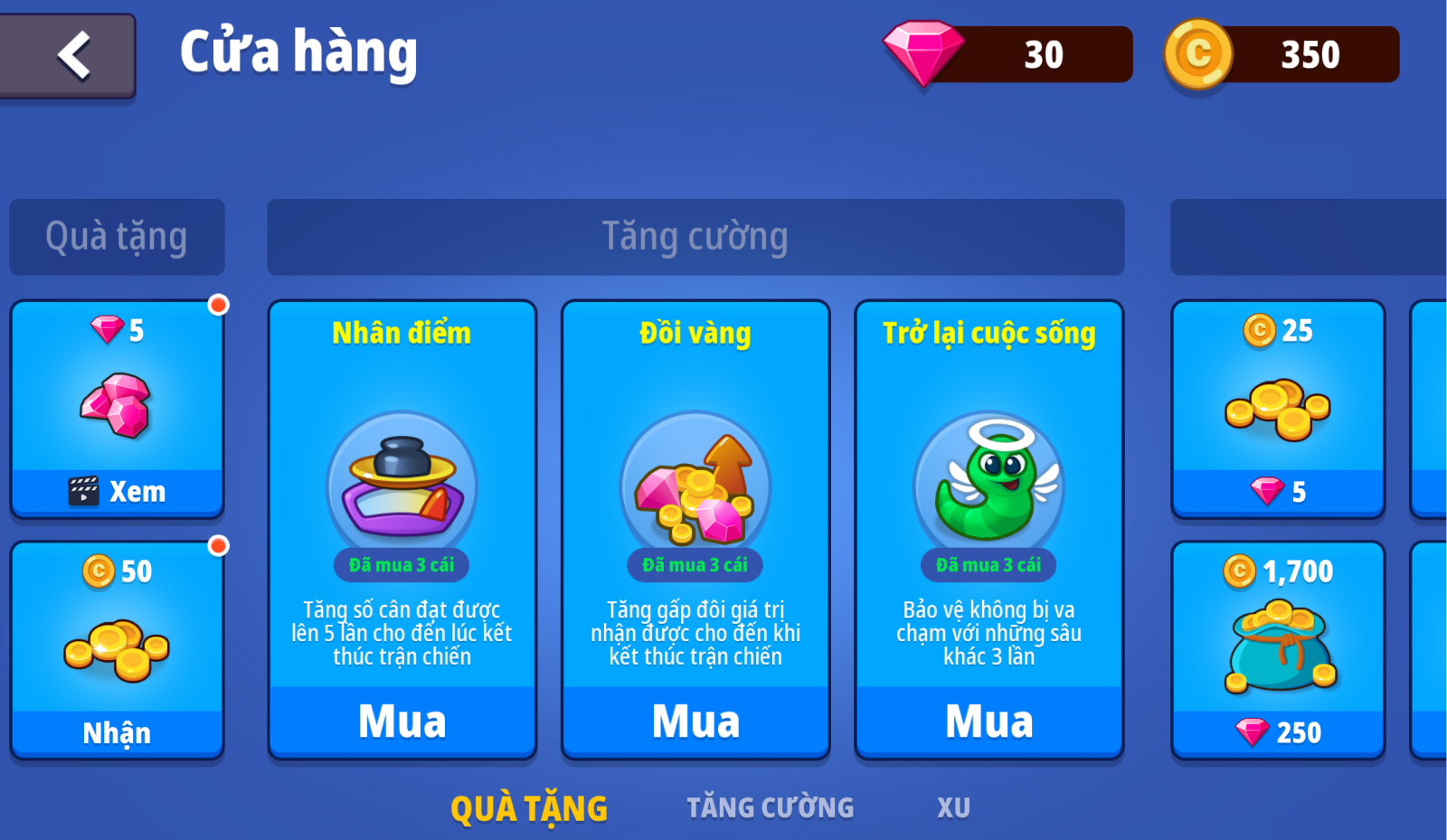Buy the Trở lại cuộc sống booster
The height and width of the screenshot is (840, 1447).
[x=988, y=722]
